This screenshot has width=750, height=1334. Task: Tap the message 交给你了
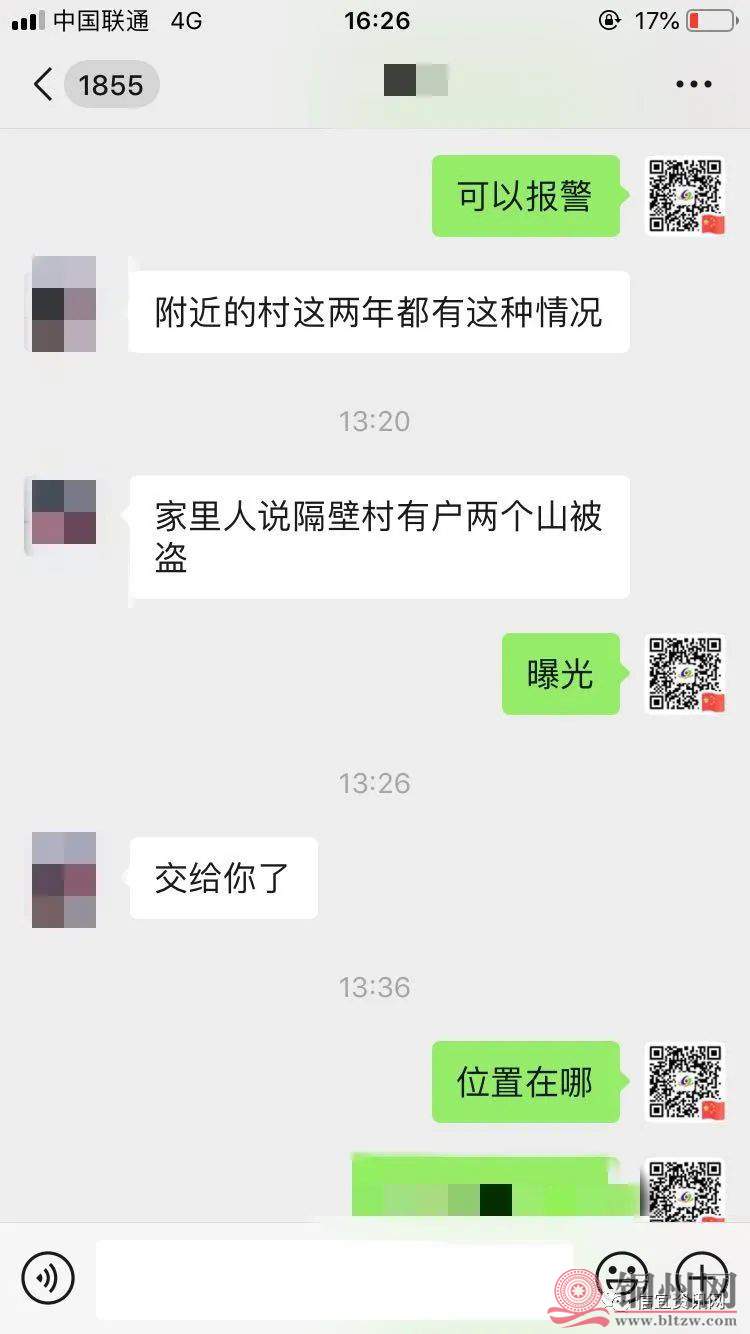point(222,878)
